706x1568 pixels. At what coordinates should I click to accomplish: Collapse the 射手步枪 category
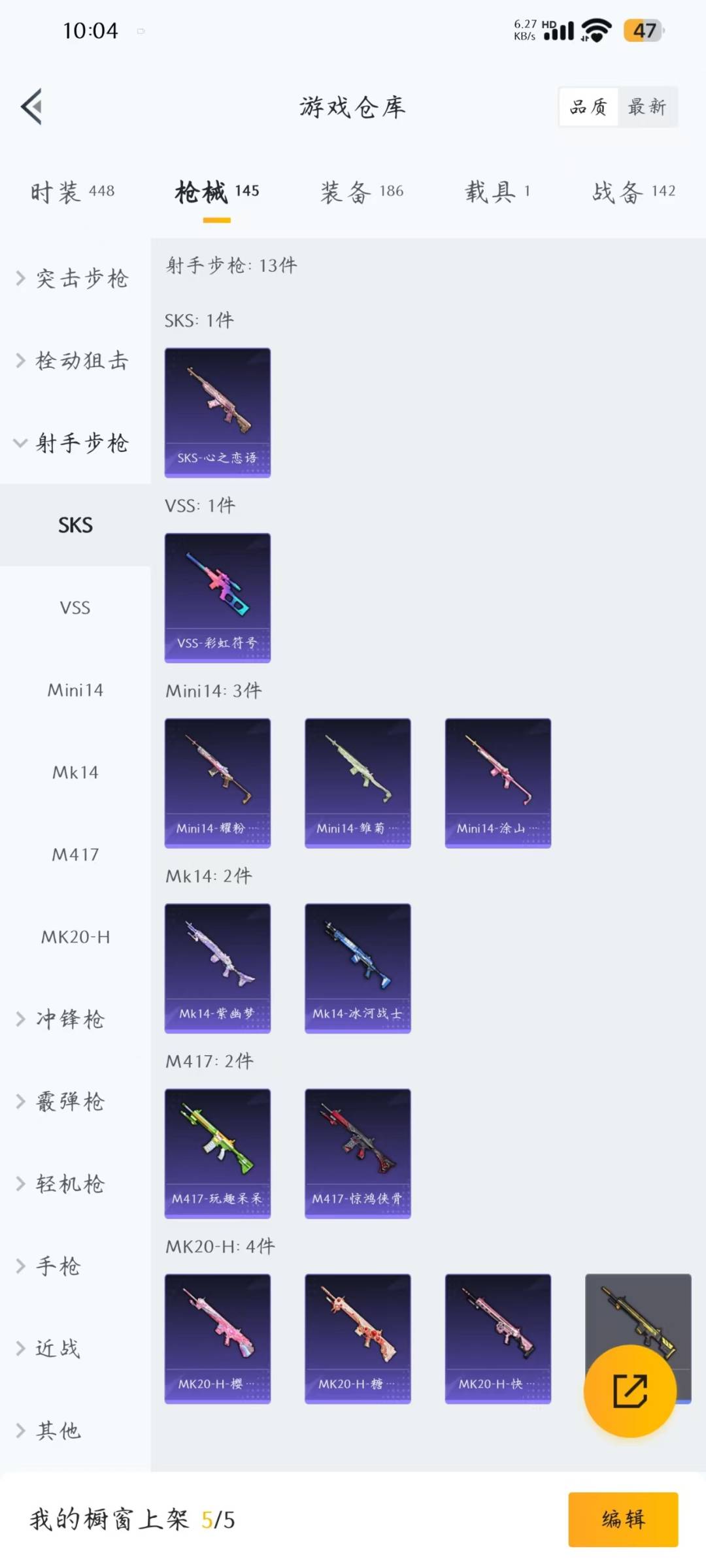(73, 444)
